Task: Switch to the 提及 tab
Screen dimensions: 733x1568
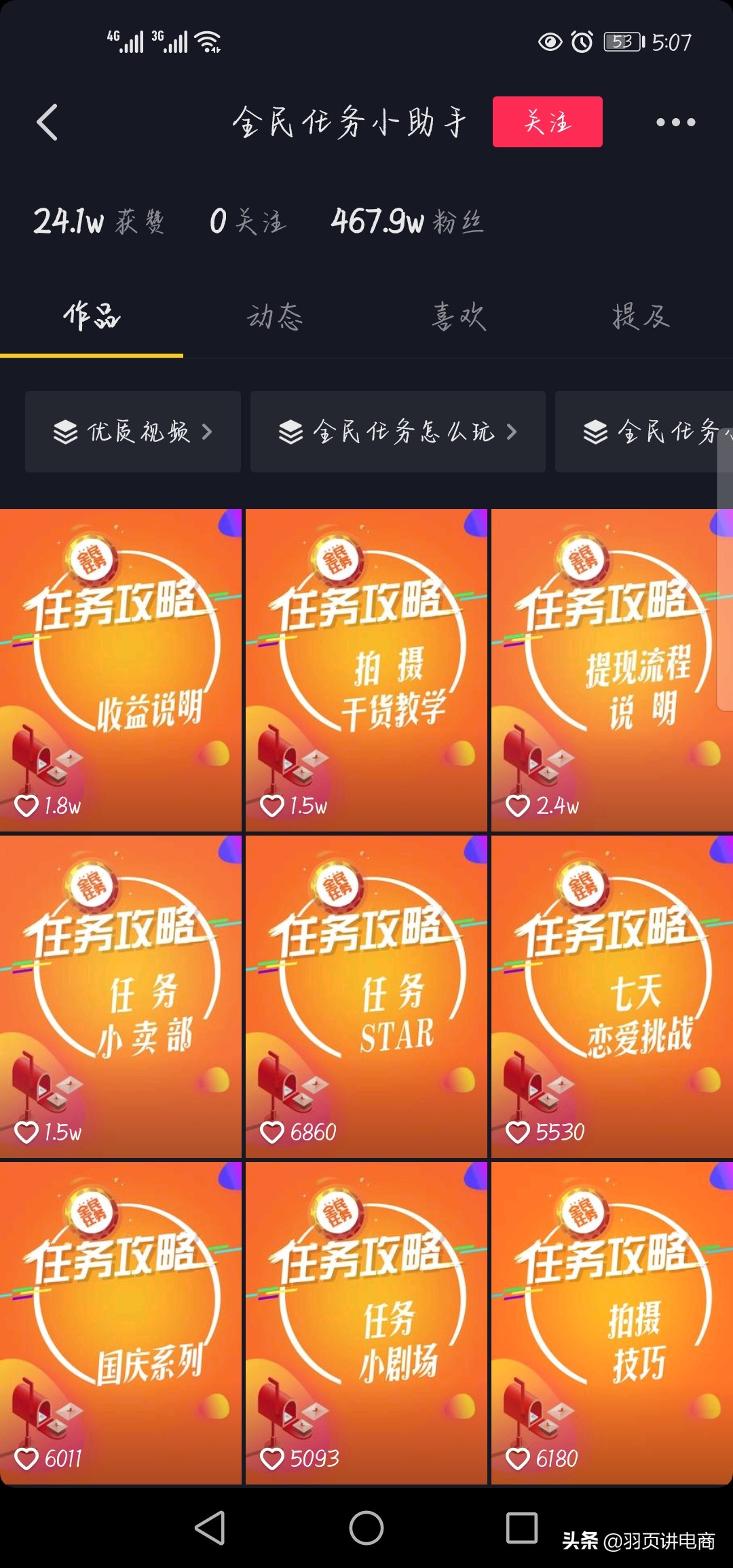Action: (x=640, y=317)
